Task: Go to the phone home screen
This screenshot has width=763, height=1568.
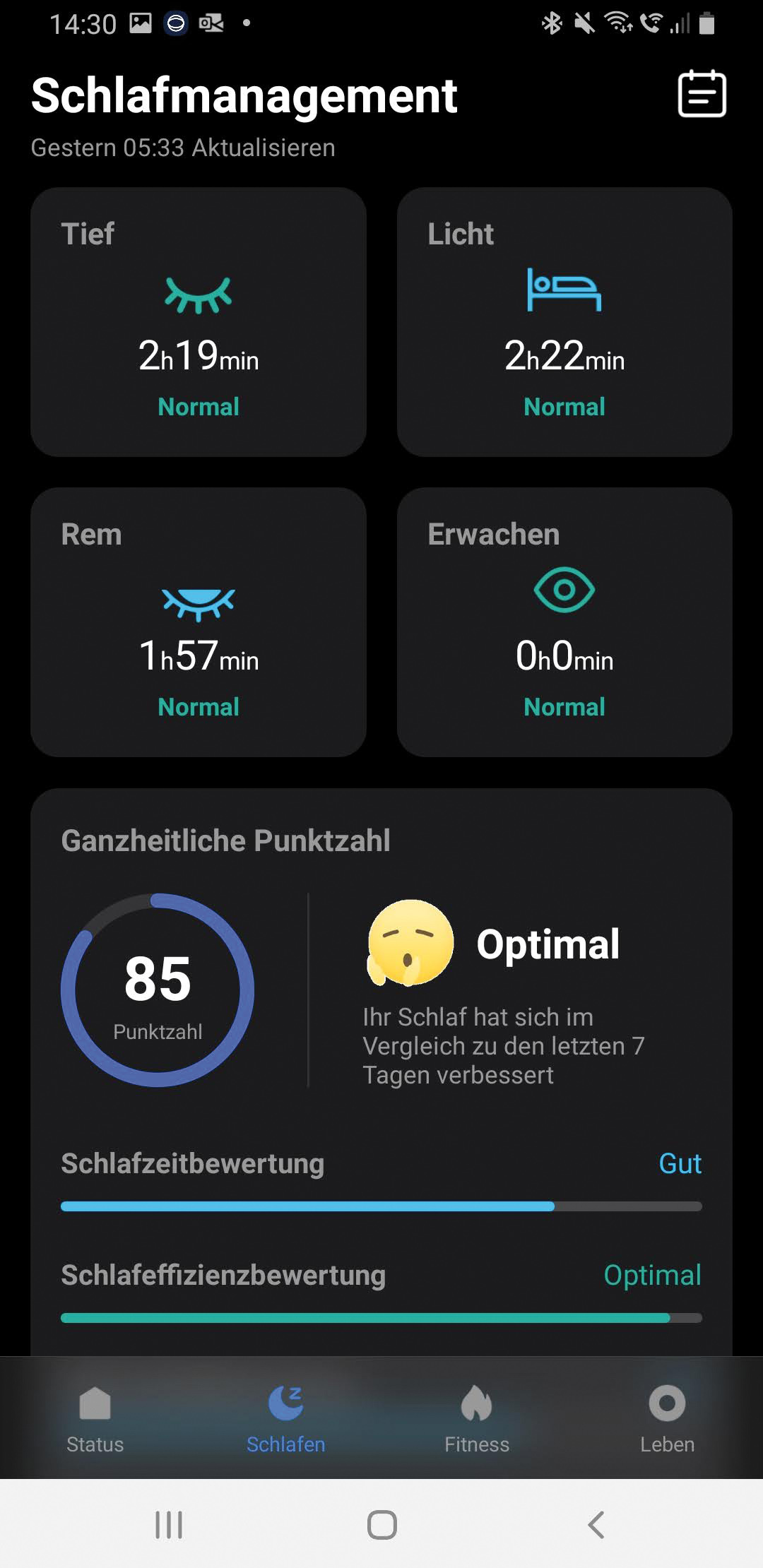Action: (x=381, y=1524)
